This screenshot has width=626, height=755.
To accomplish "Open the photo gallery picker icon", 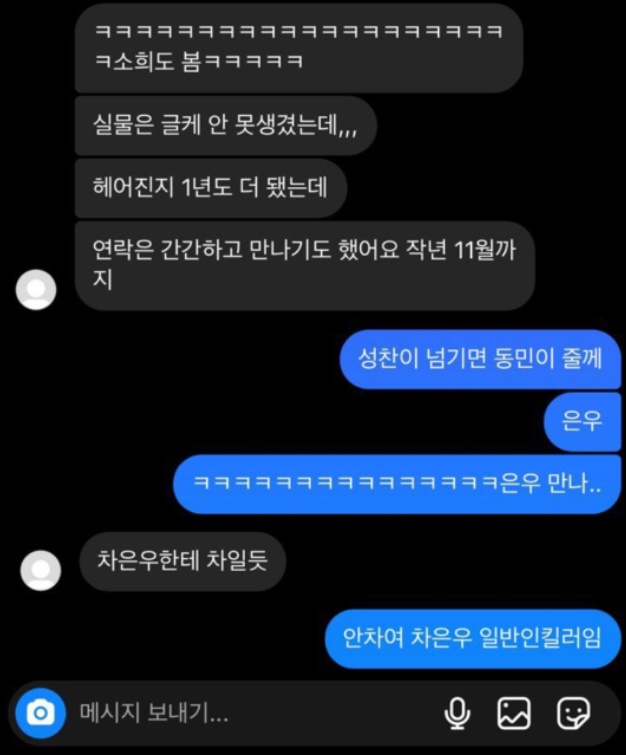I will (x=514, y=713).
